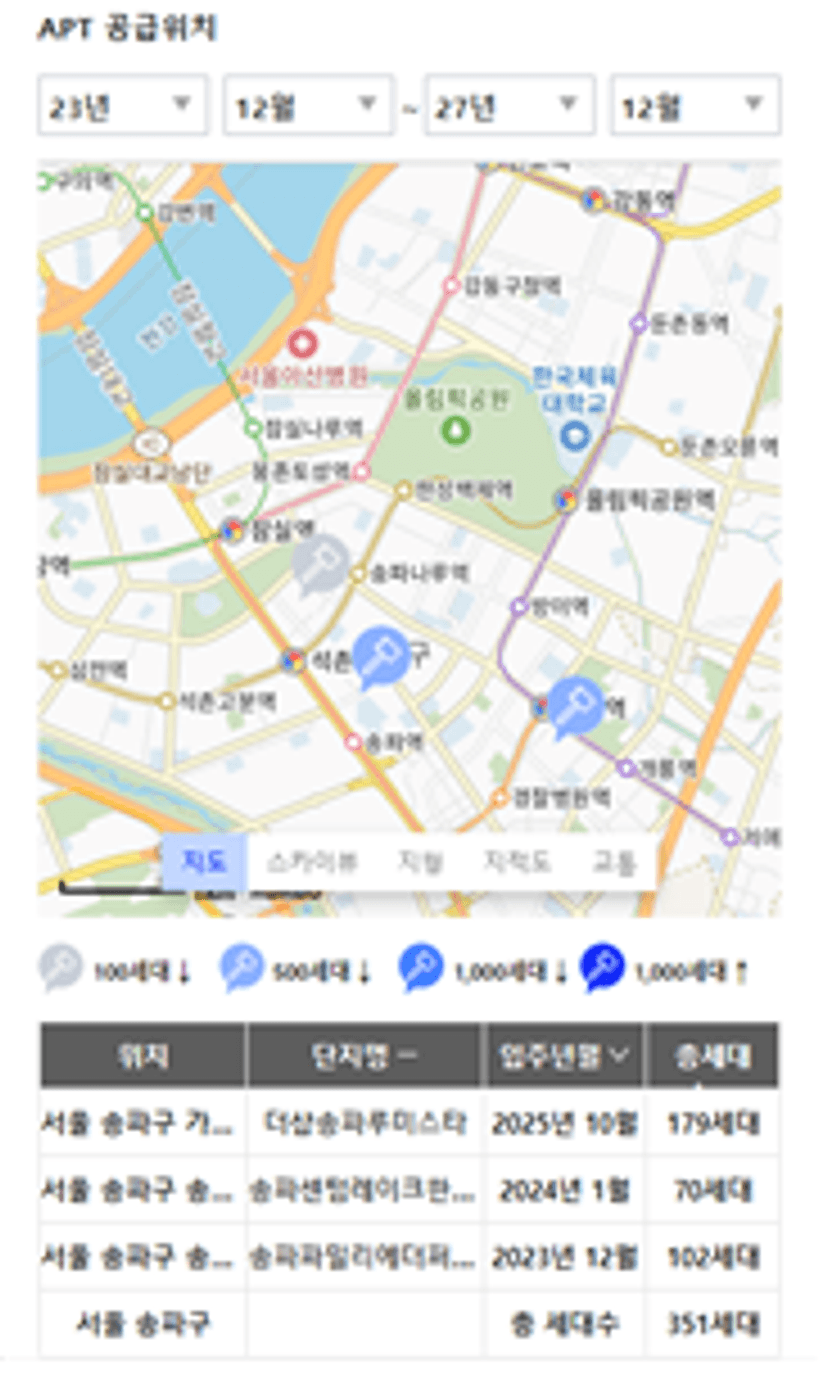The width and height of the screenshot is (827, 1374).
Task: Tap the blue apartment marker near 가락시장역
Action: click(576, 707)
